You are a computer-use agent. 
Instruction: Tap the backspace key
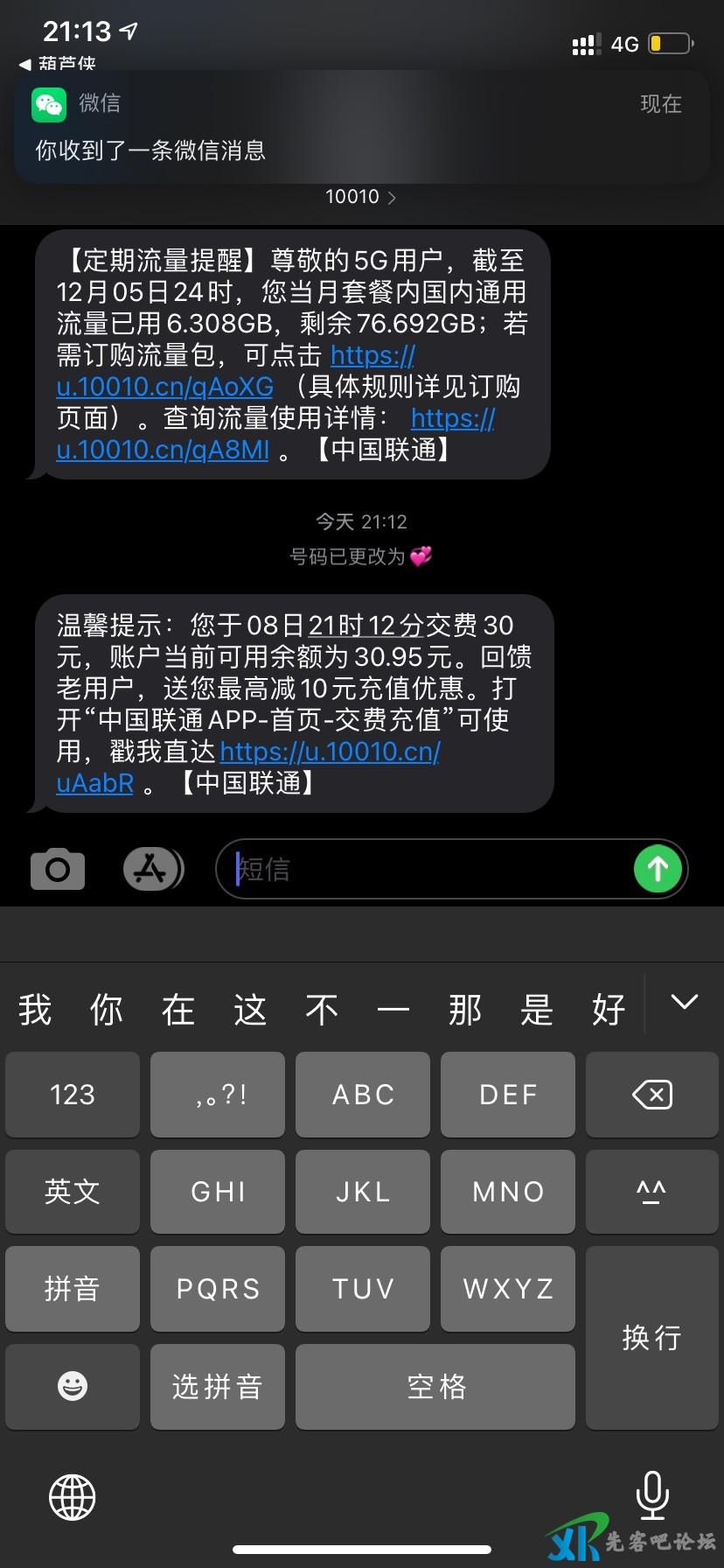pyautogui.click(x=652, y=1095)
